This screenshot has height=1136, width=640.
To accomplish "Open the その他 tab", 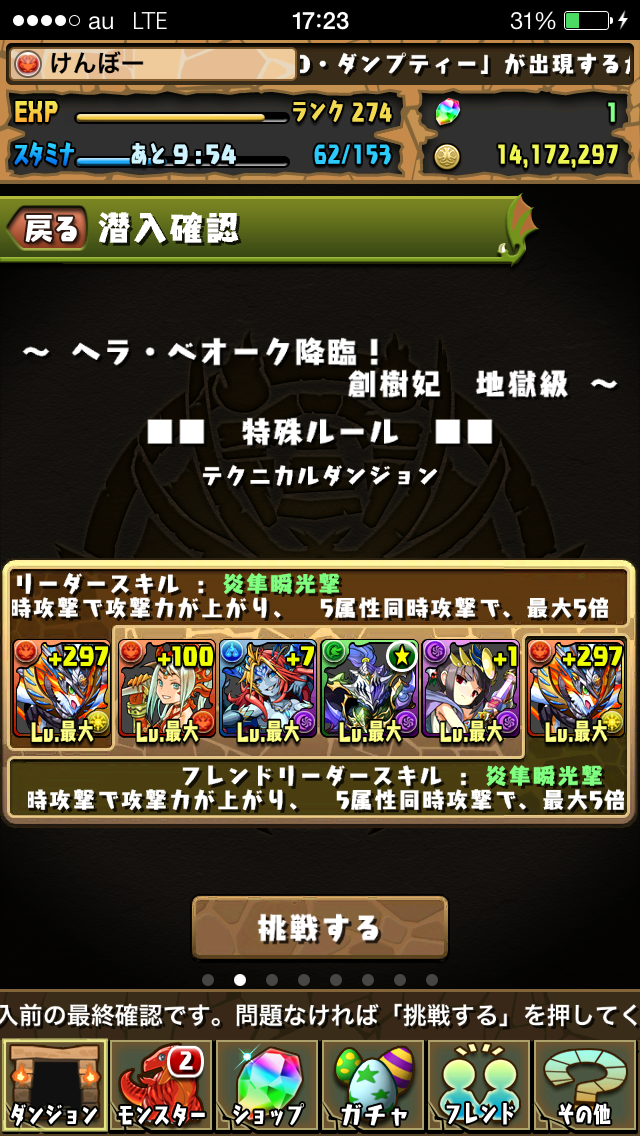I will [x=585, y=1084].
